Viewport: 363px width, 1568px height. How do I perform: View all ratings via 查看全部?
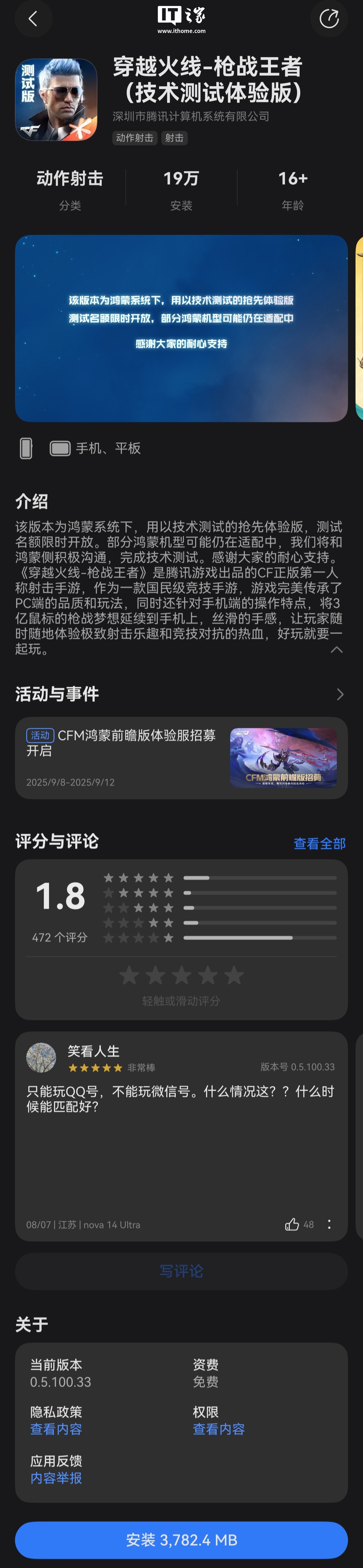(x=319, y=844)
